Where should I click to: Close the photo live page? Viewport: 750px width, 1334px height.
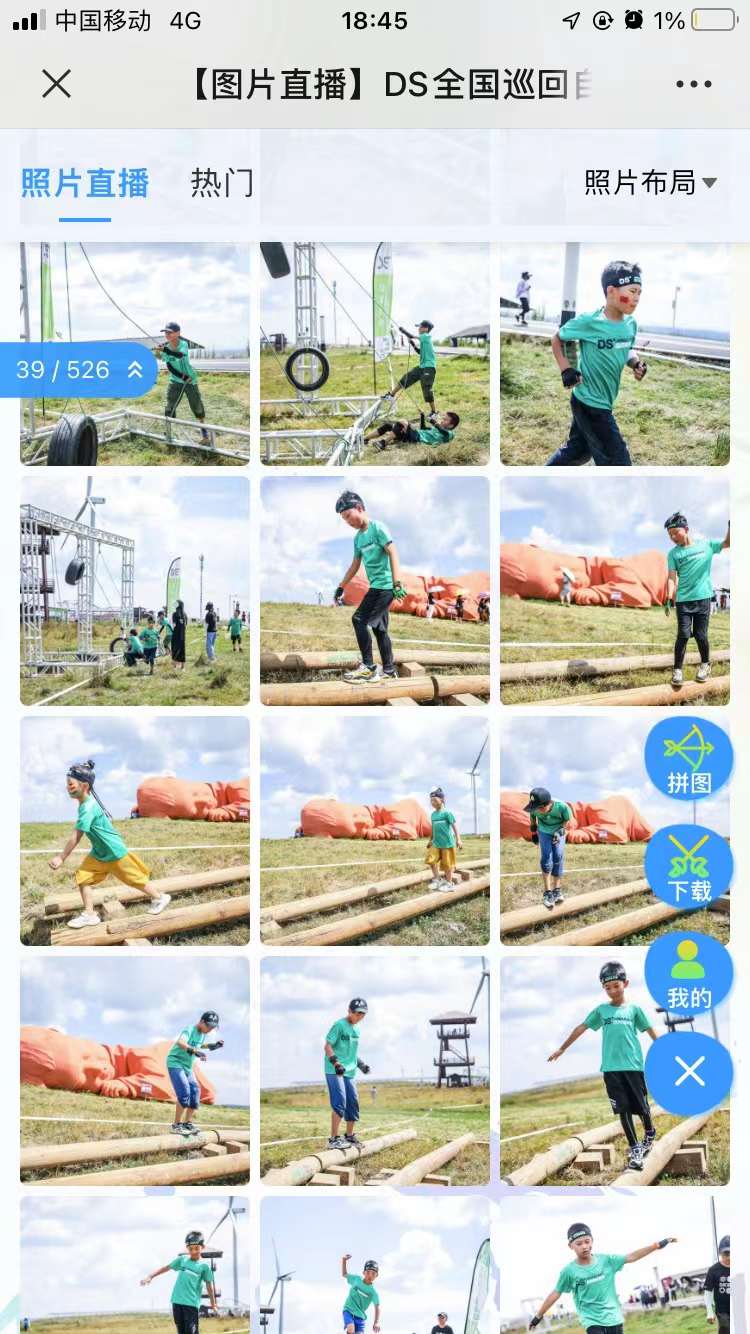[x=57, y=83]
